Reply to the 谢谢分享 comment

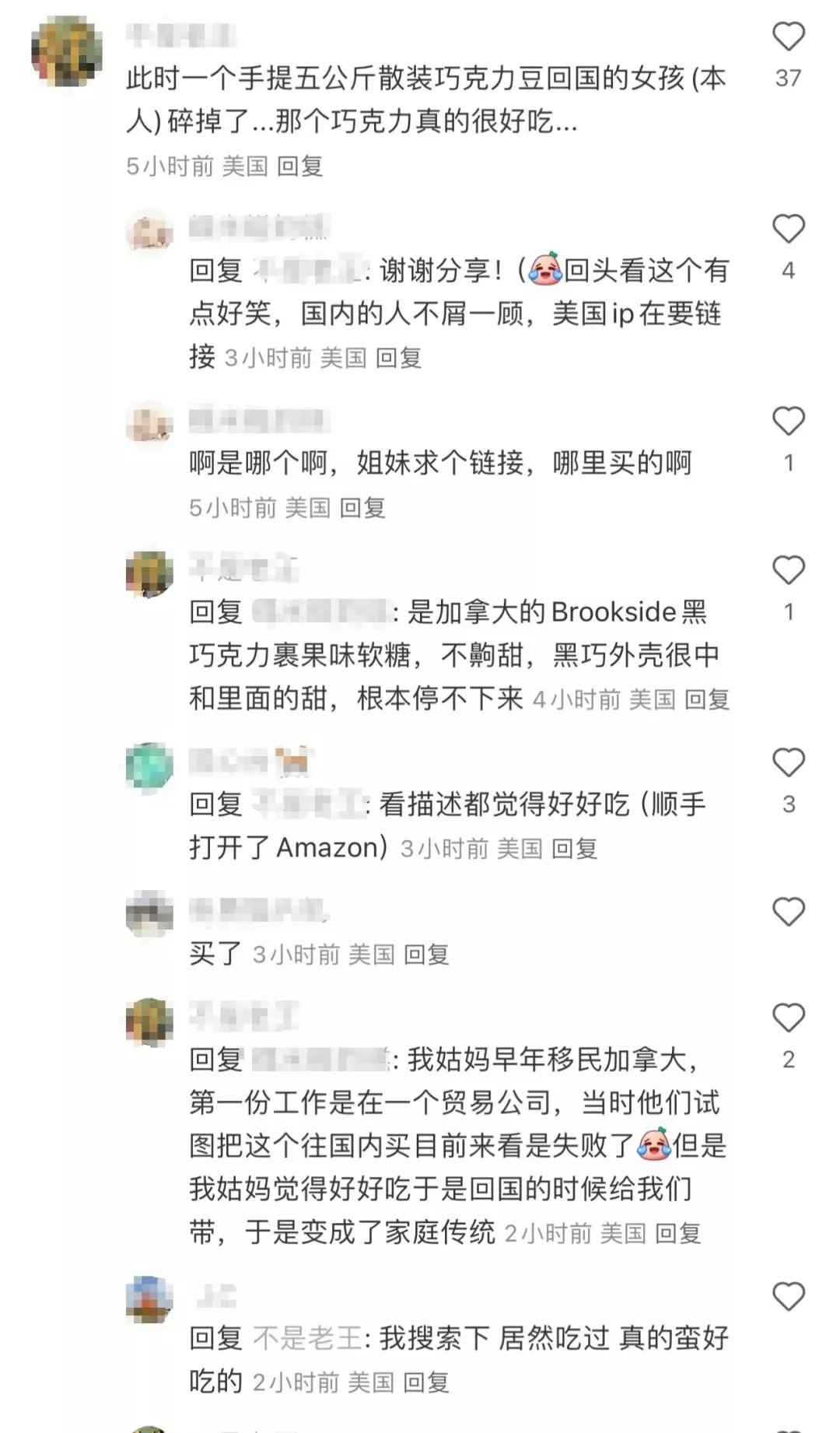click(398, 358)
